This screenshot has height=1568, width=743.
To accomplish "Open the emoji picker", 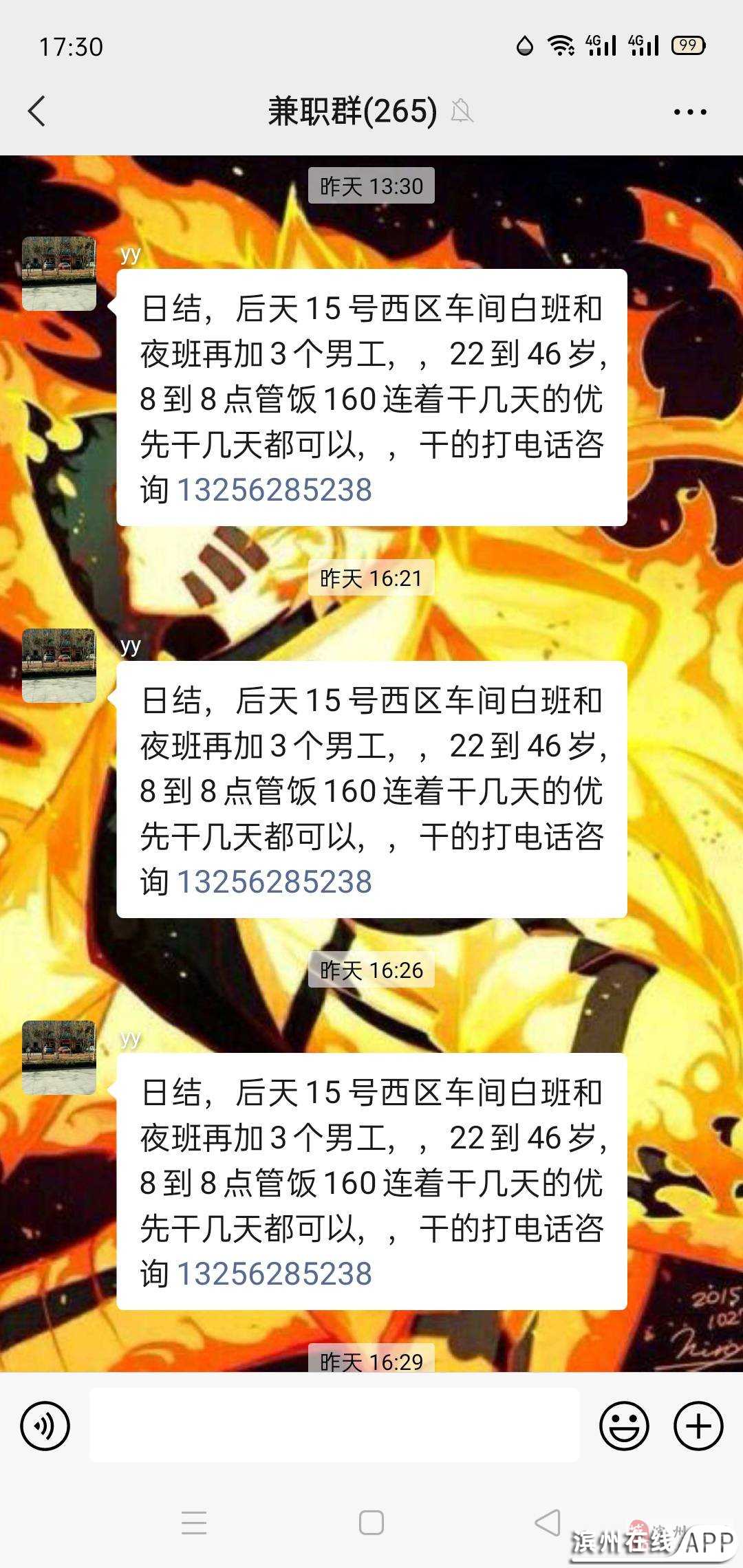I will click(x=624, y=1426).
